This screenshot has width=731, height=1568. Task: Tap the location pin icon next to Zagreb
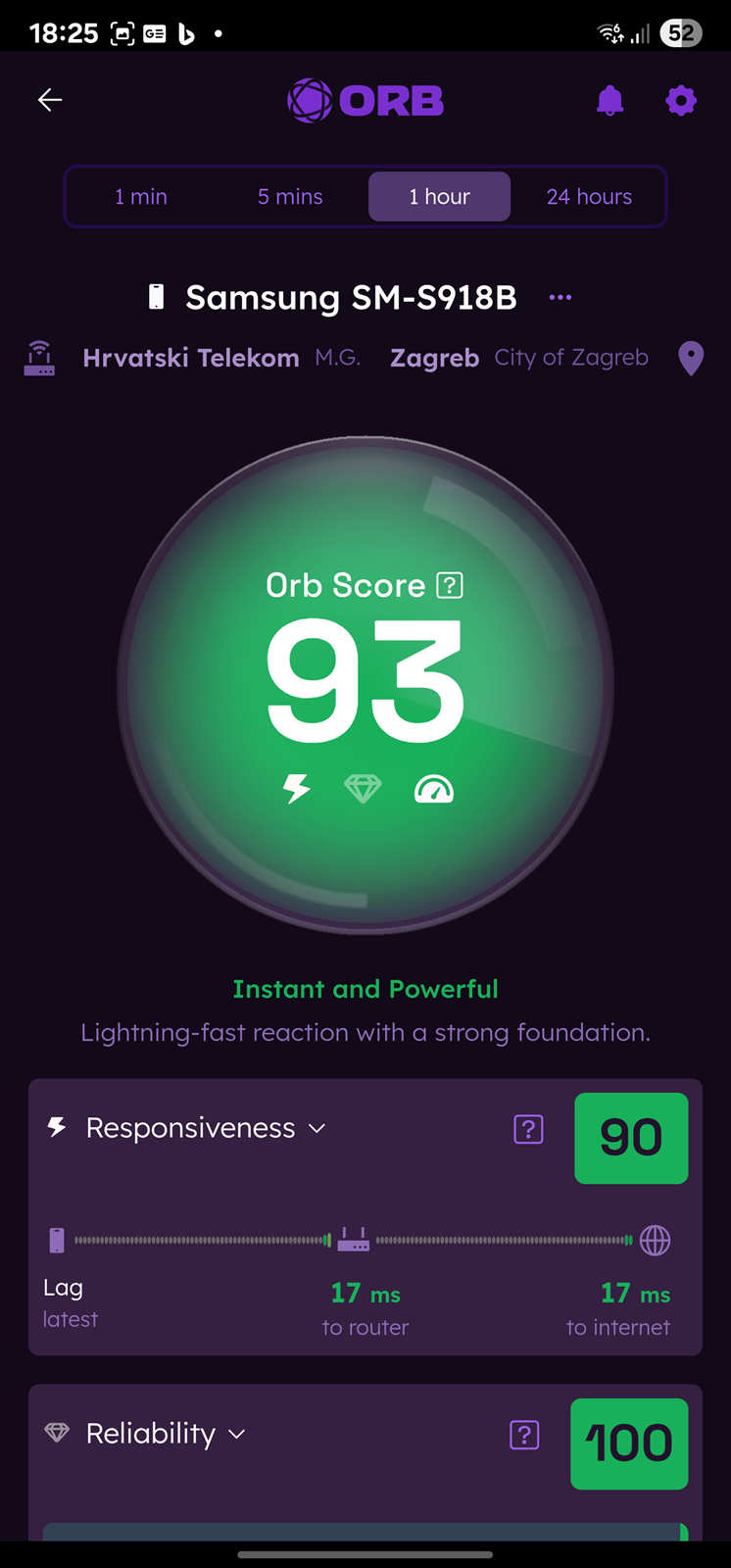(691, 359)
